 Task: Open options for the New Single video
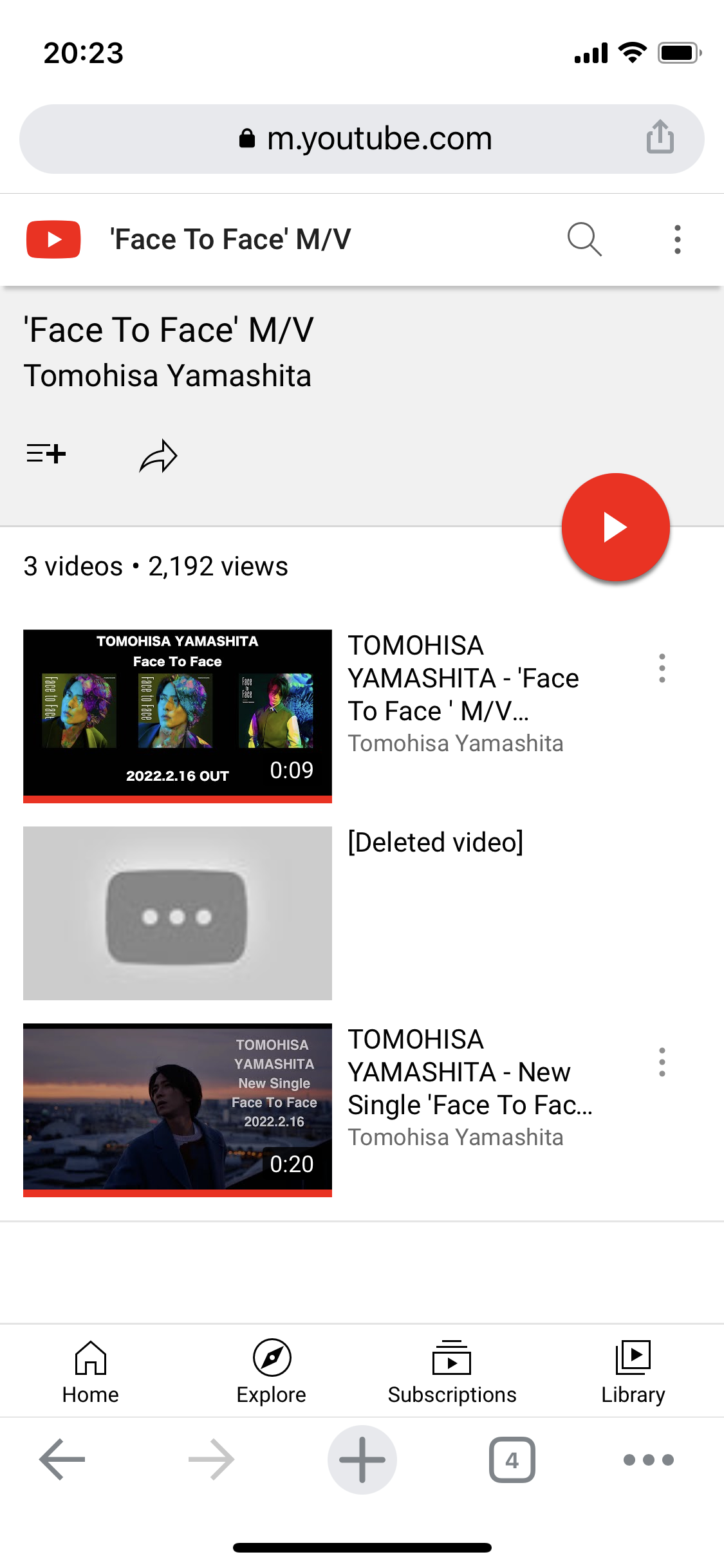pos(662,1062)
